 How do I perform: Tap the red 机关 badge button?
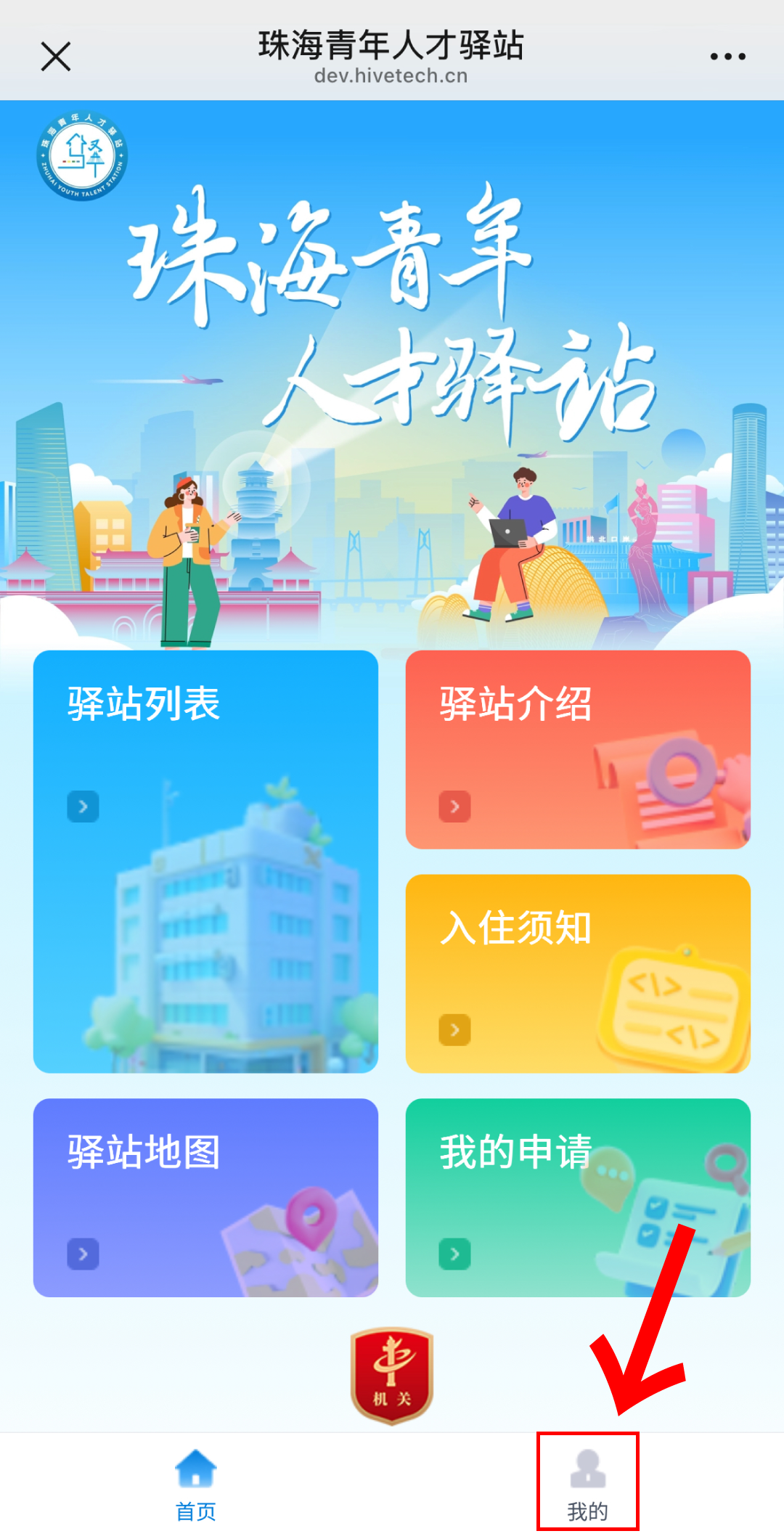[x=392, y=1376]
